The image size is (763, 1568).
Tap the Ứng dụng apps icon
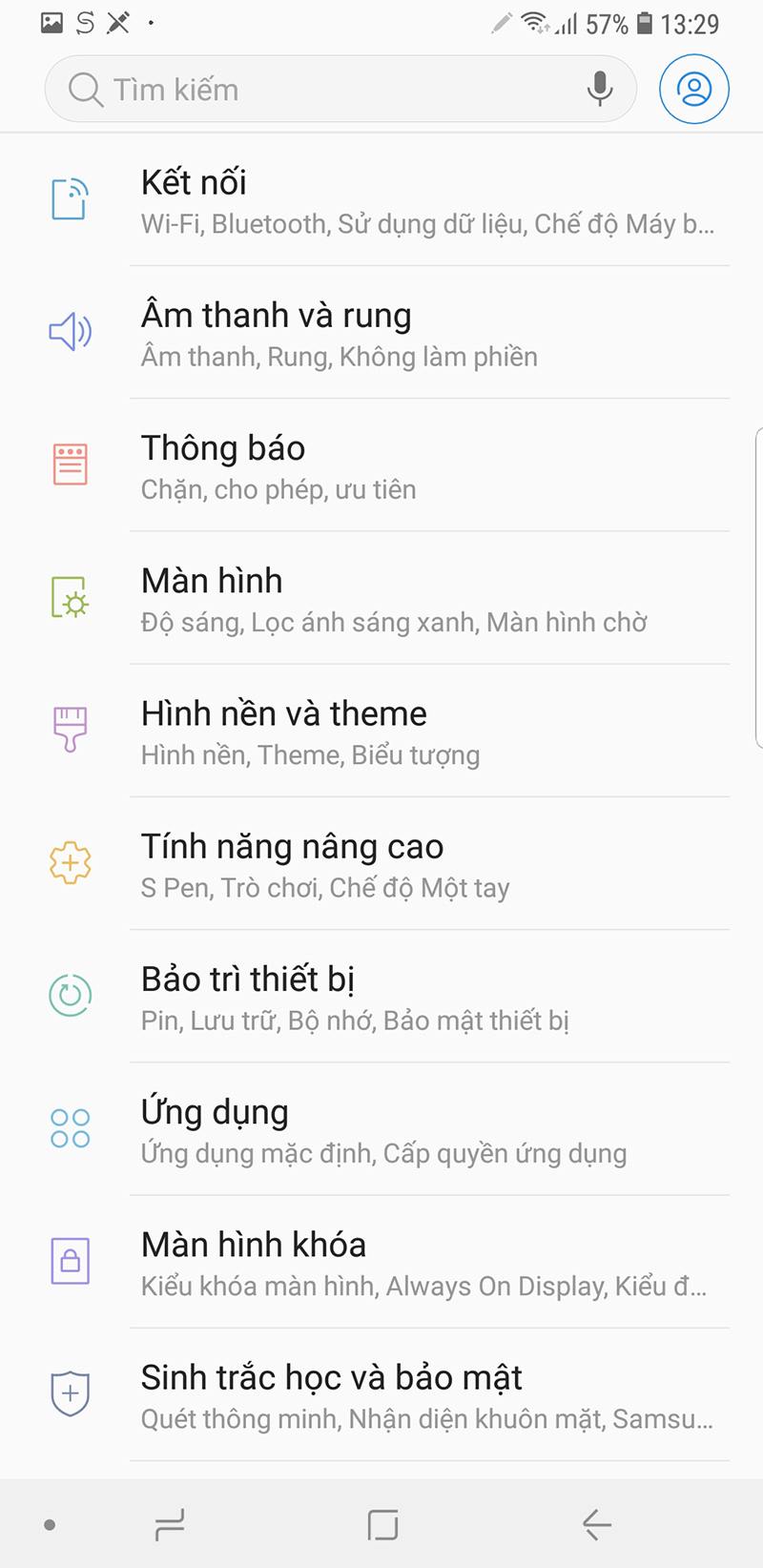70,1128
